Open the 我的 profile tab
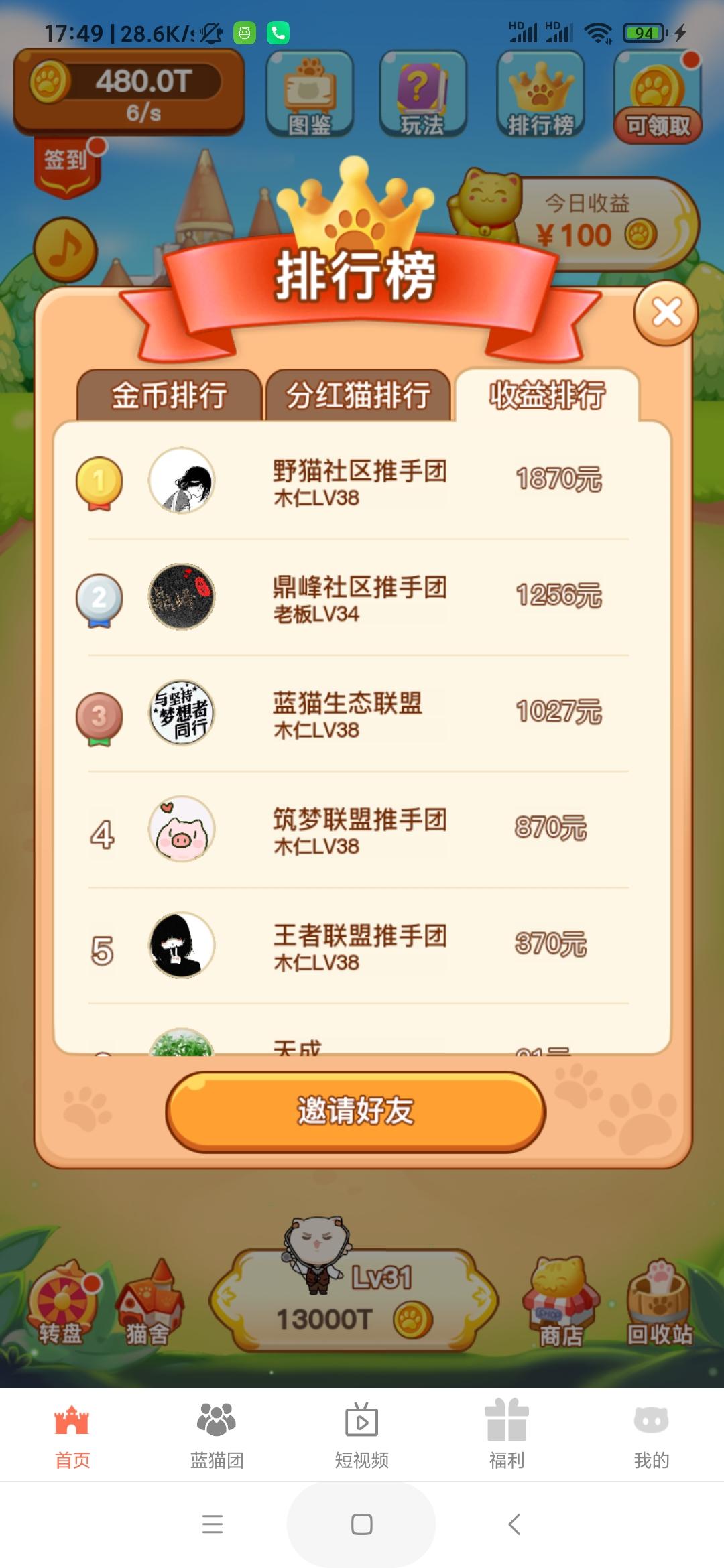This screenshot has width=724, height=1568. (652, 1435)
